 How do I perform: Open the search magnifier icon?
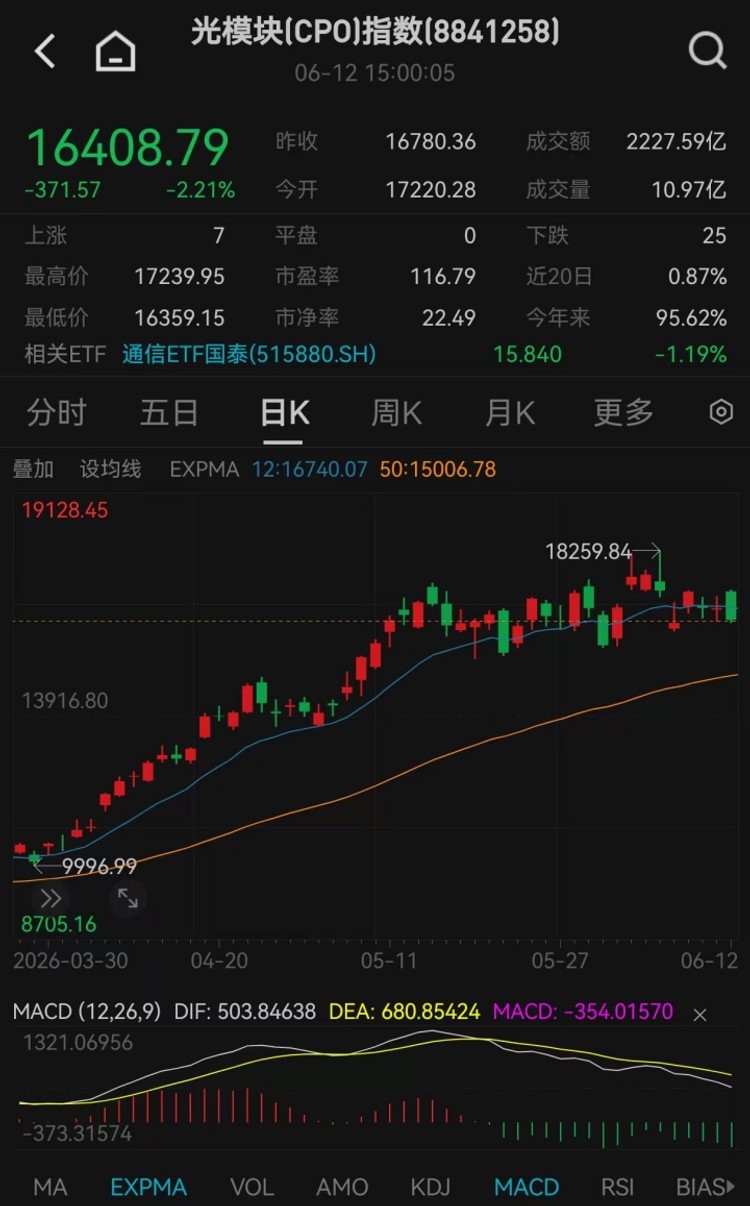click(707, 49)
